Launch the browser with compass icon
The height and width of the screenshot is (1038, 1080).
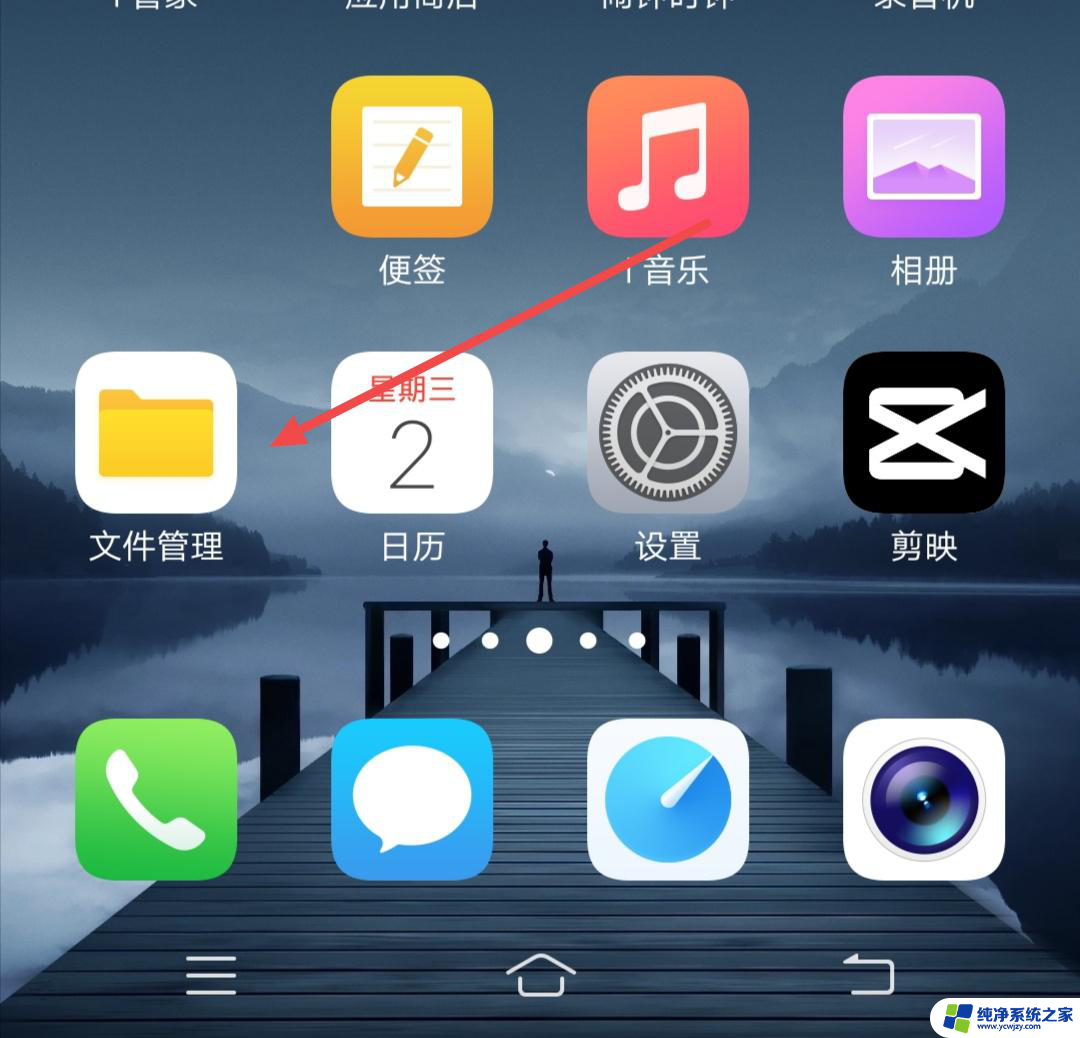(x=668, y=799)
